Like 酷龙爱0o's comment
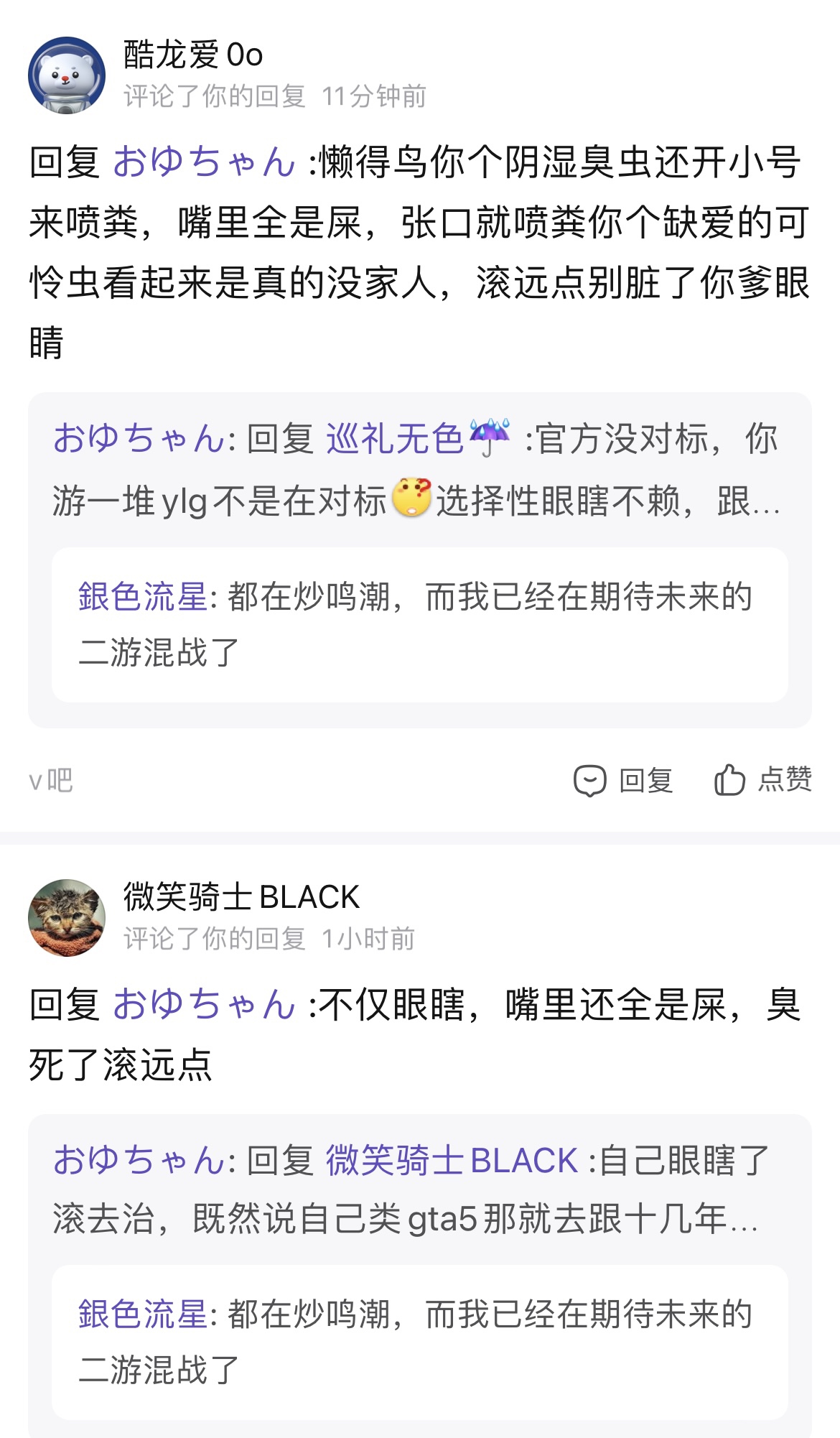The height and width of the screenshot is (1438, 840). pyautogui.click(x=763, y=780)
